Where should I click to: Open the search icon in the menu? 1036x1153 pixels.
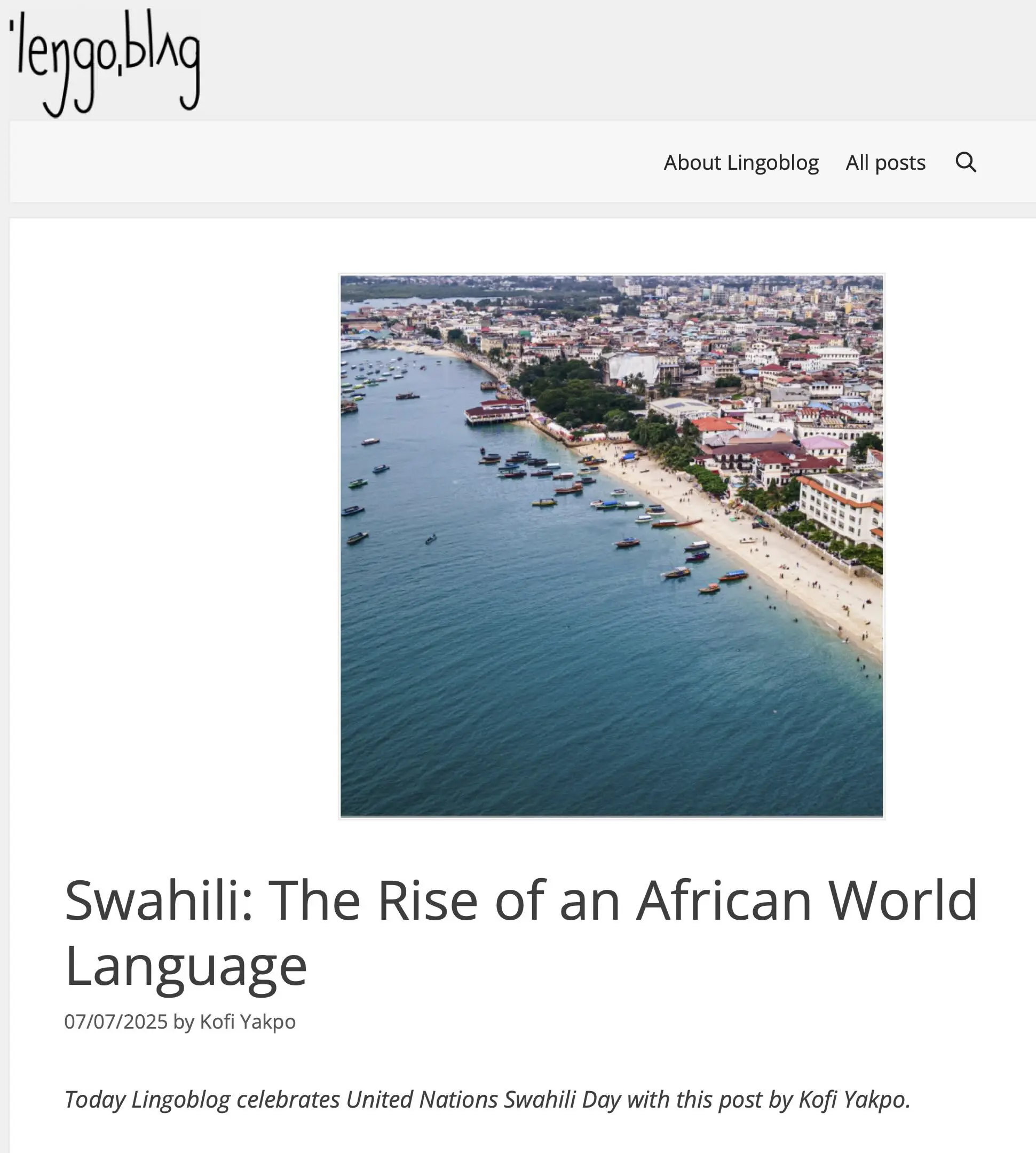966,163
